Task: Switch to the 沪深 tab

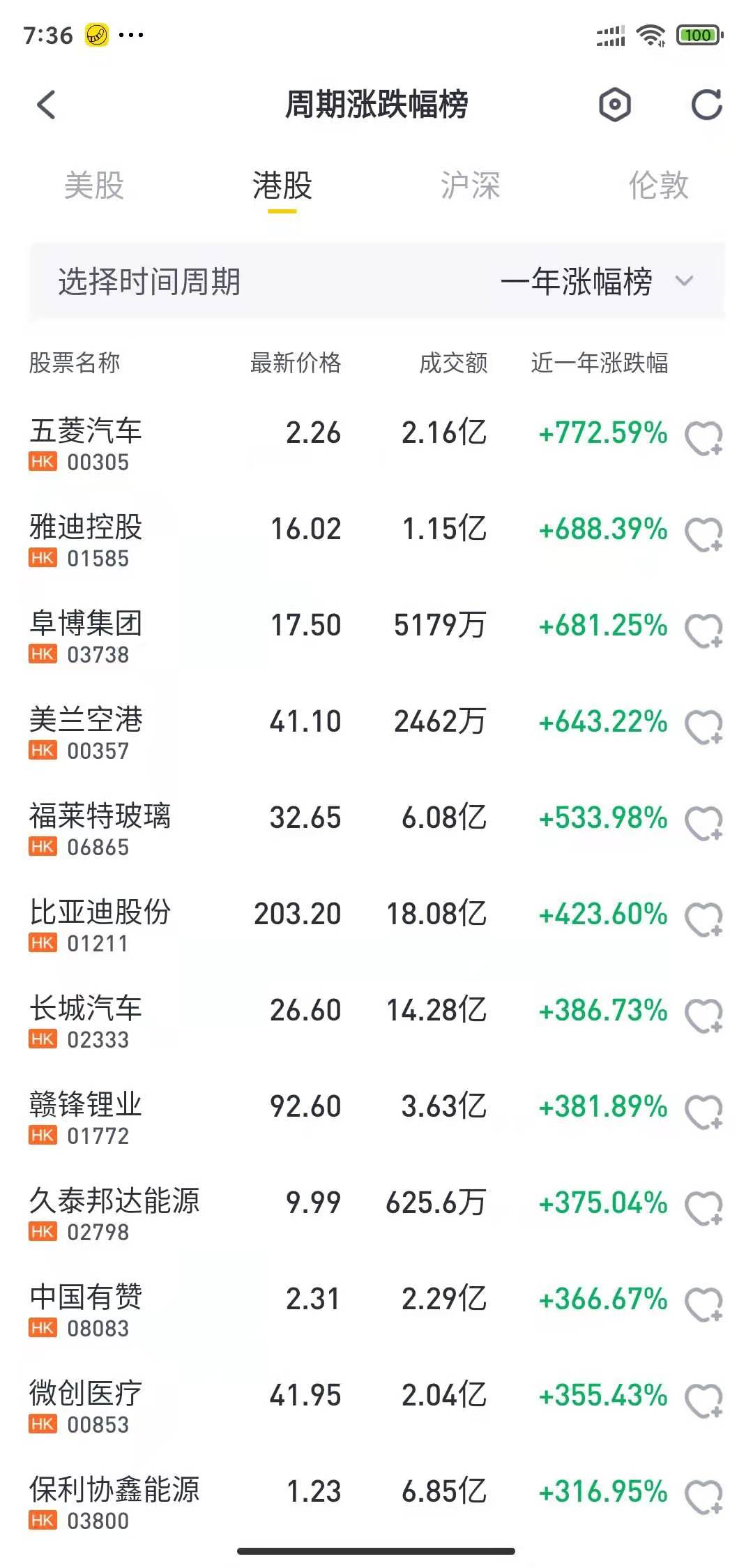Action: point(471,186)
